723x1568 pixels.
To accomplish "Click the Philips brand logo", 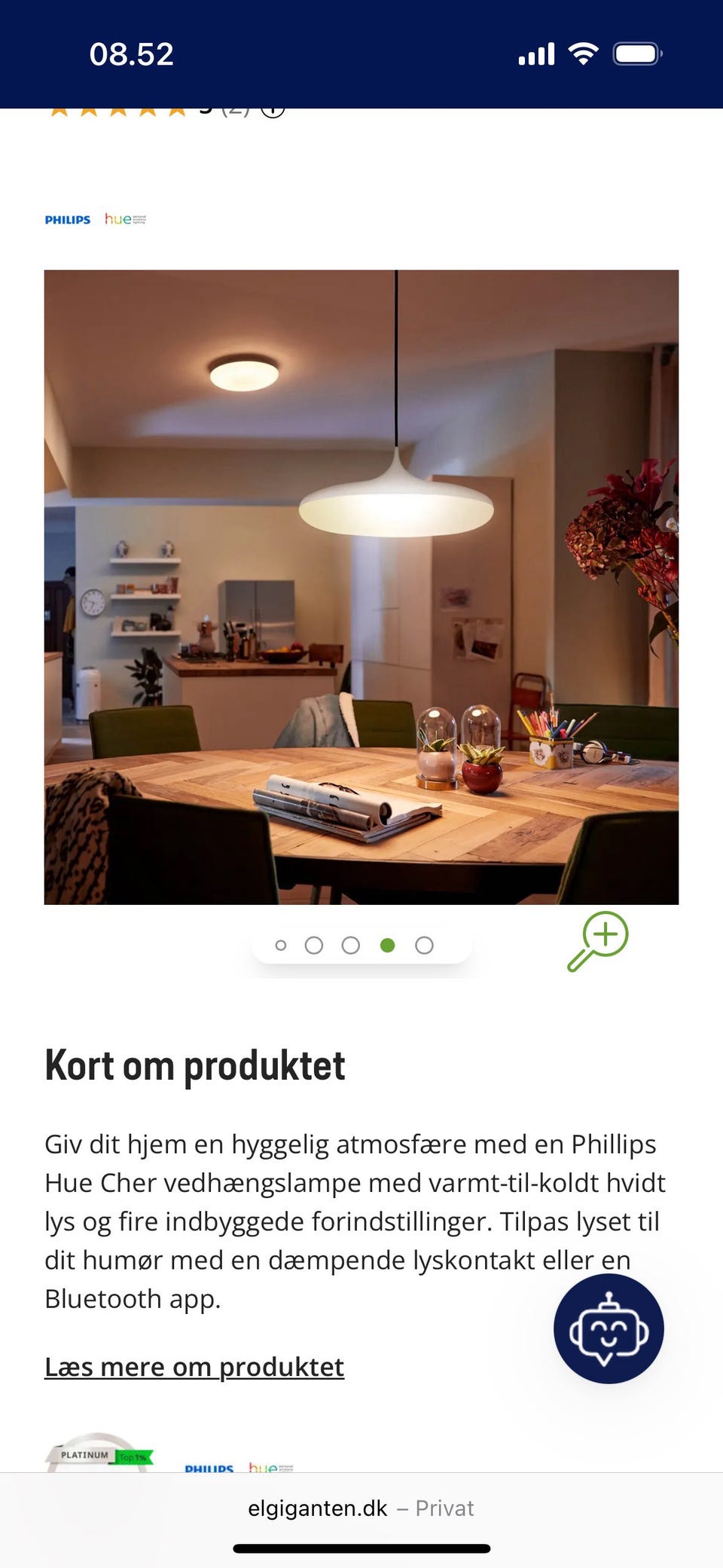I will pyautogui.click(x=68, y=219).
